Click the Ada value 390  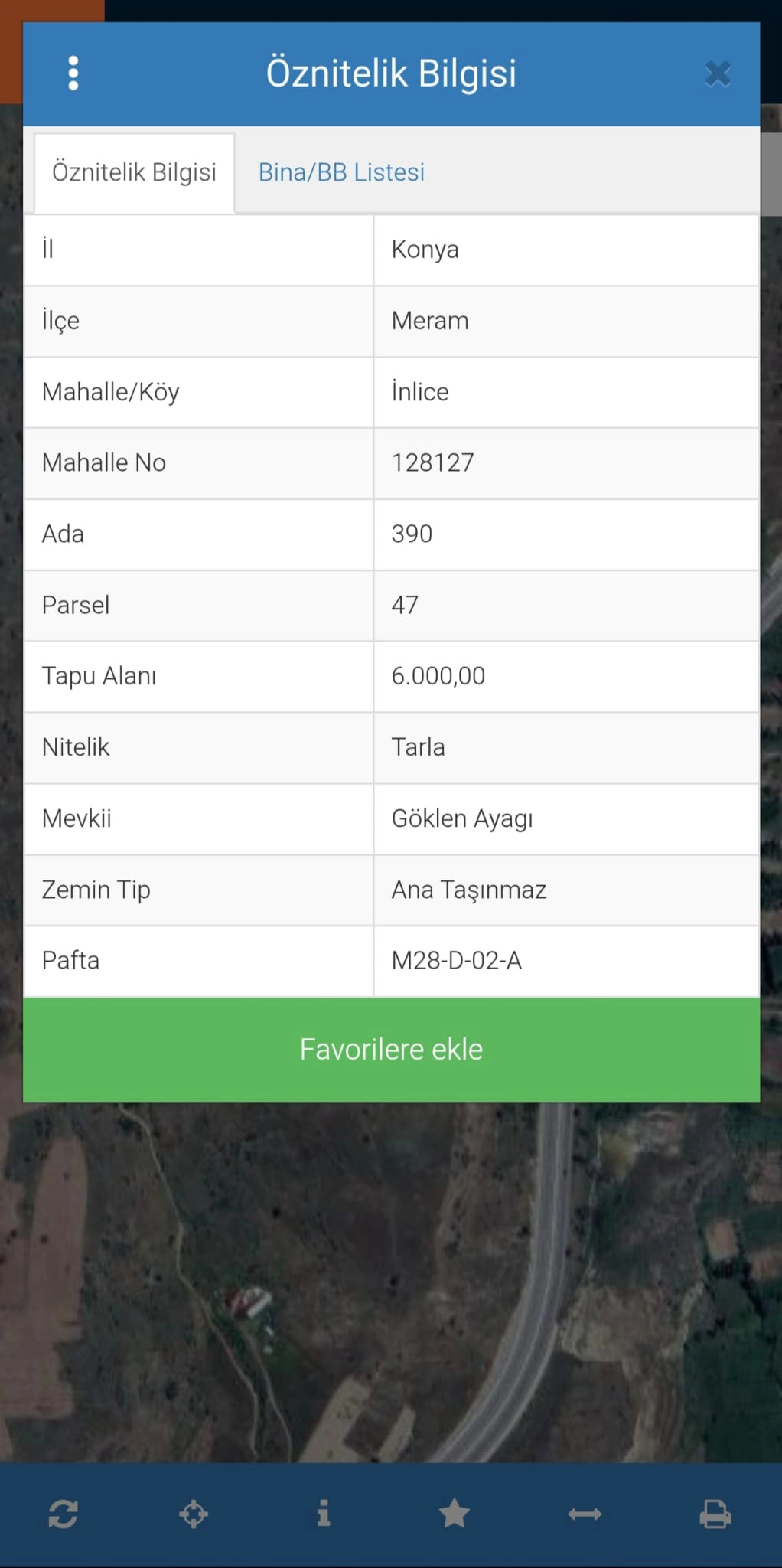point(411,534)
